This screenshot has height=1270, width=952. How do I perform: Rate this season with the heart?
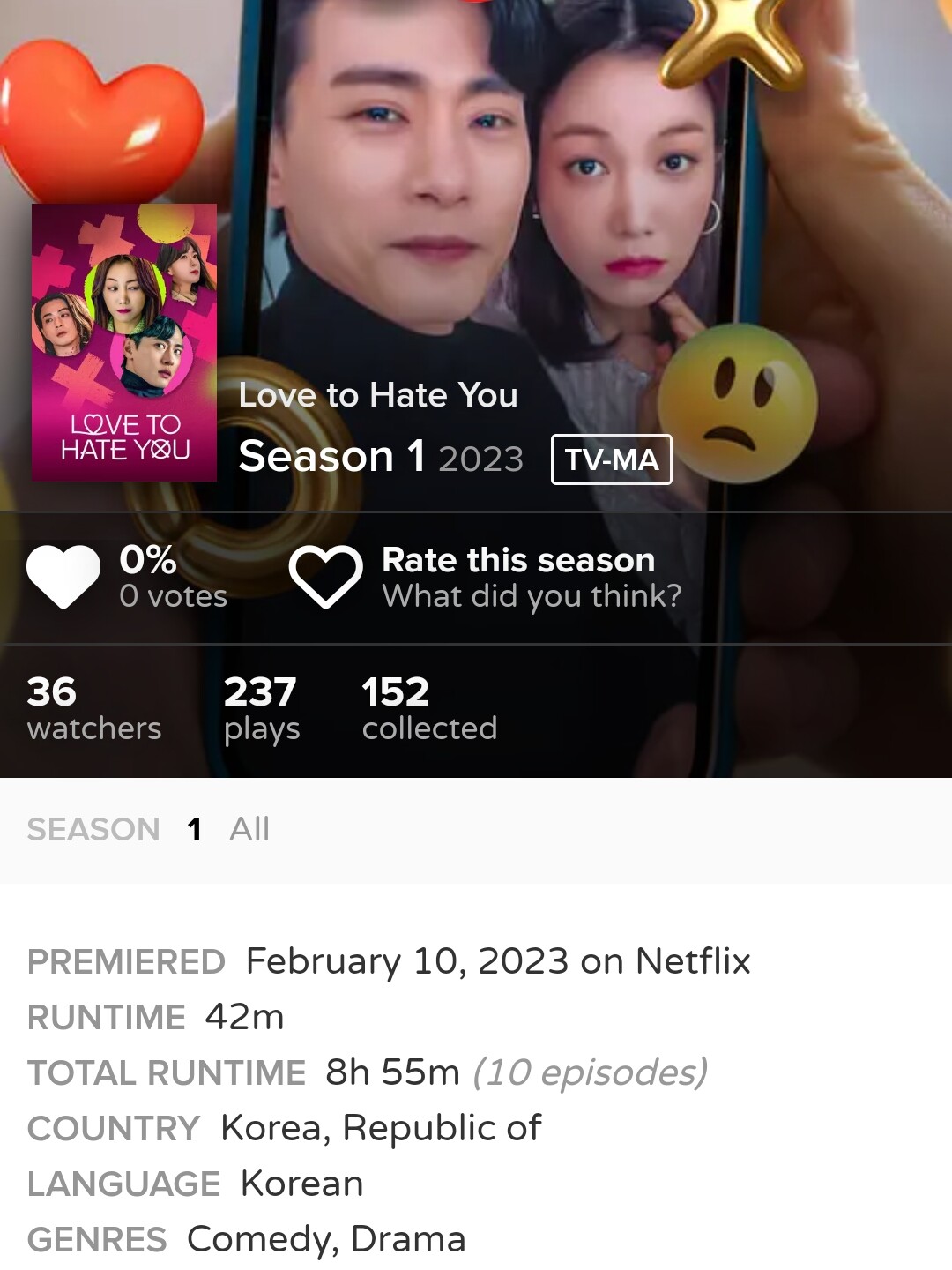(326, 577)
